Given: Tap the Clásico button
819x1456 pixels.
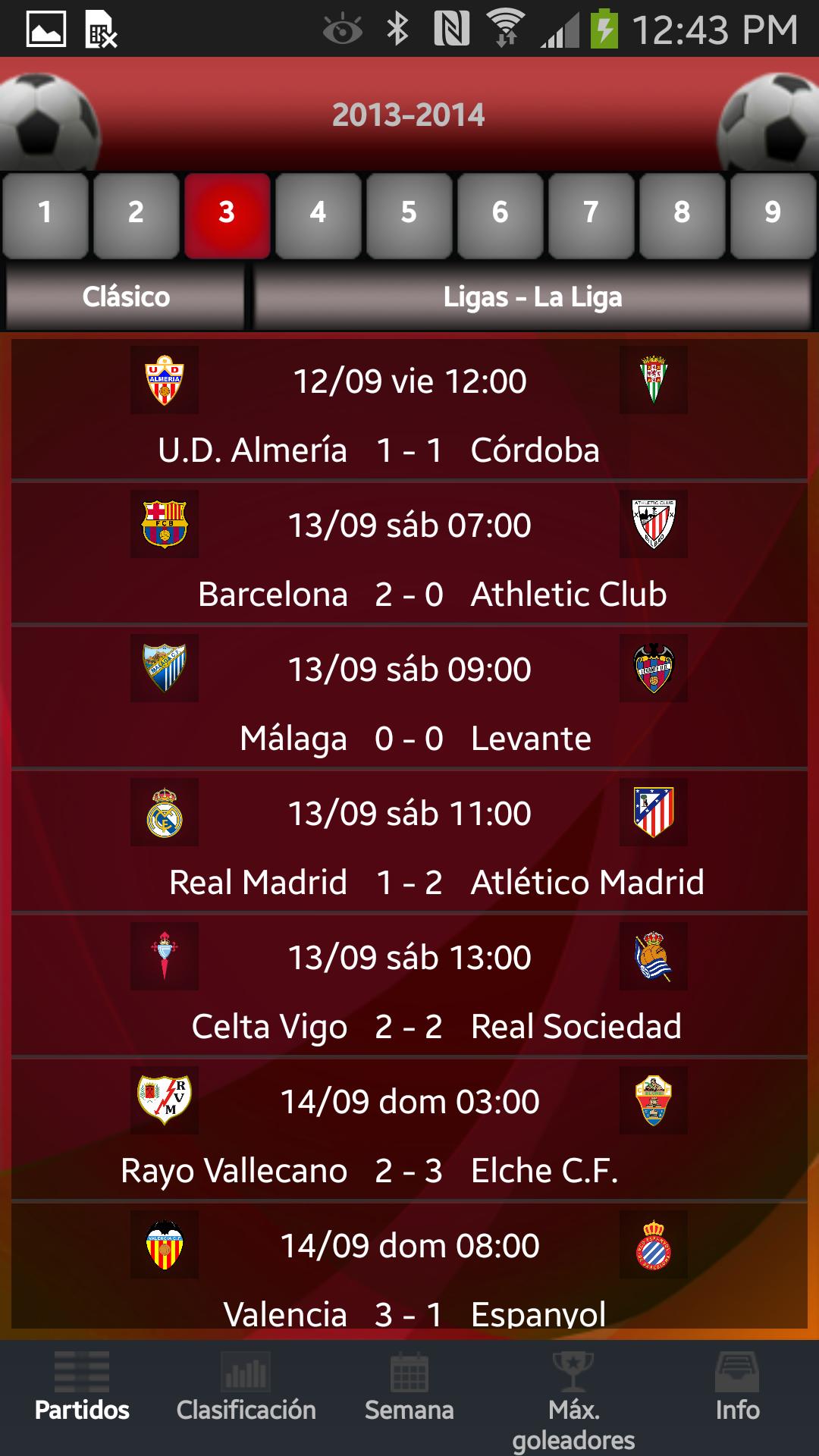Looking at the screenshot, I should coord(126,297).
